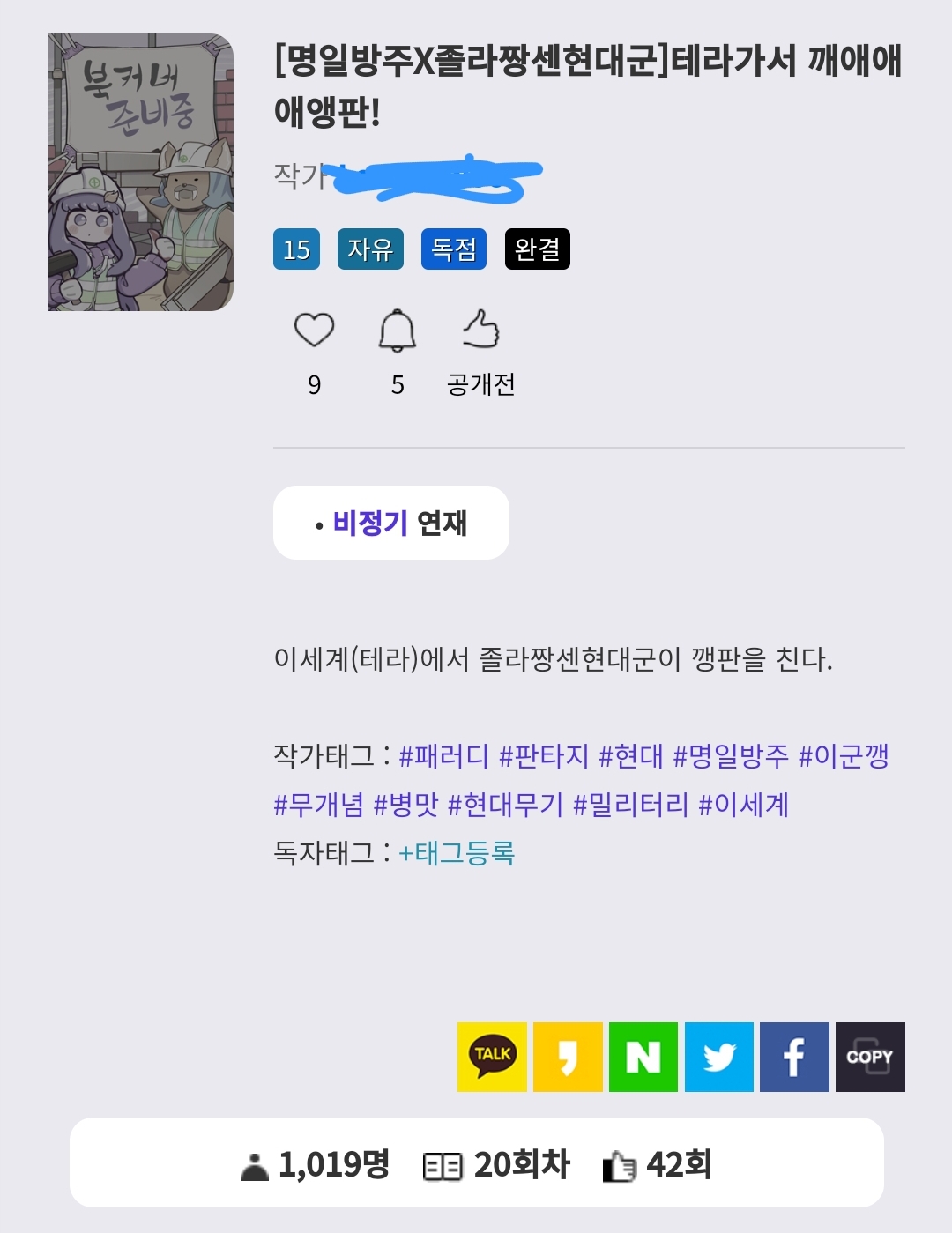Share via KakaoStory
The height and width of the screenshot is (1233, 952).
point(568,1057)
